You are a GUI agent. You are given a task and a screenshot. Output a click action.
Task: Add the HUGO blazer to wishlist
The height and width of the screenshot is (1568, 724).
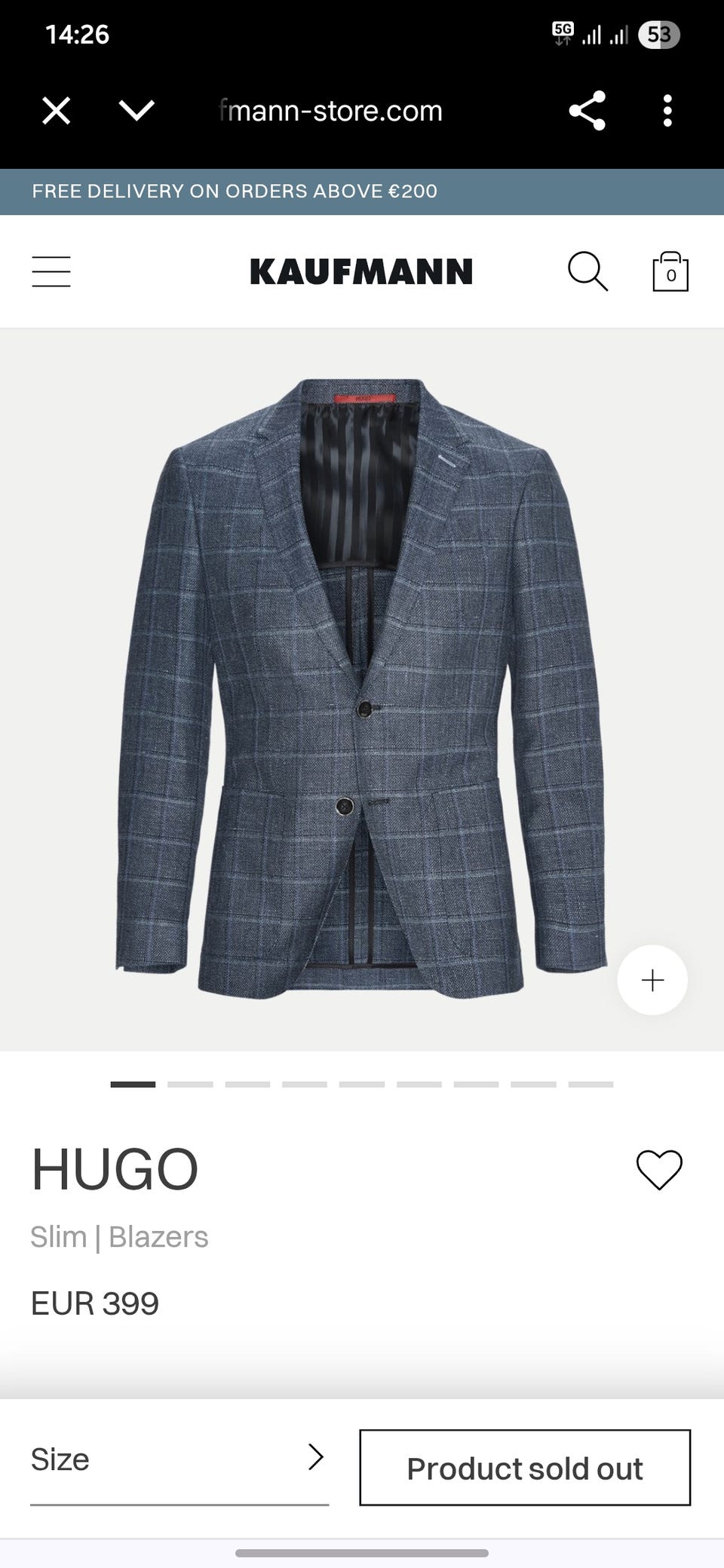coord(659,1169)
